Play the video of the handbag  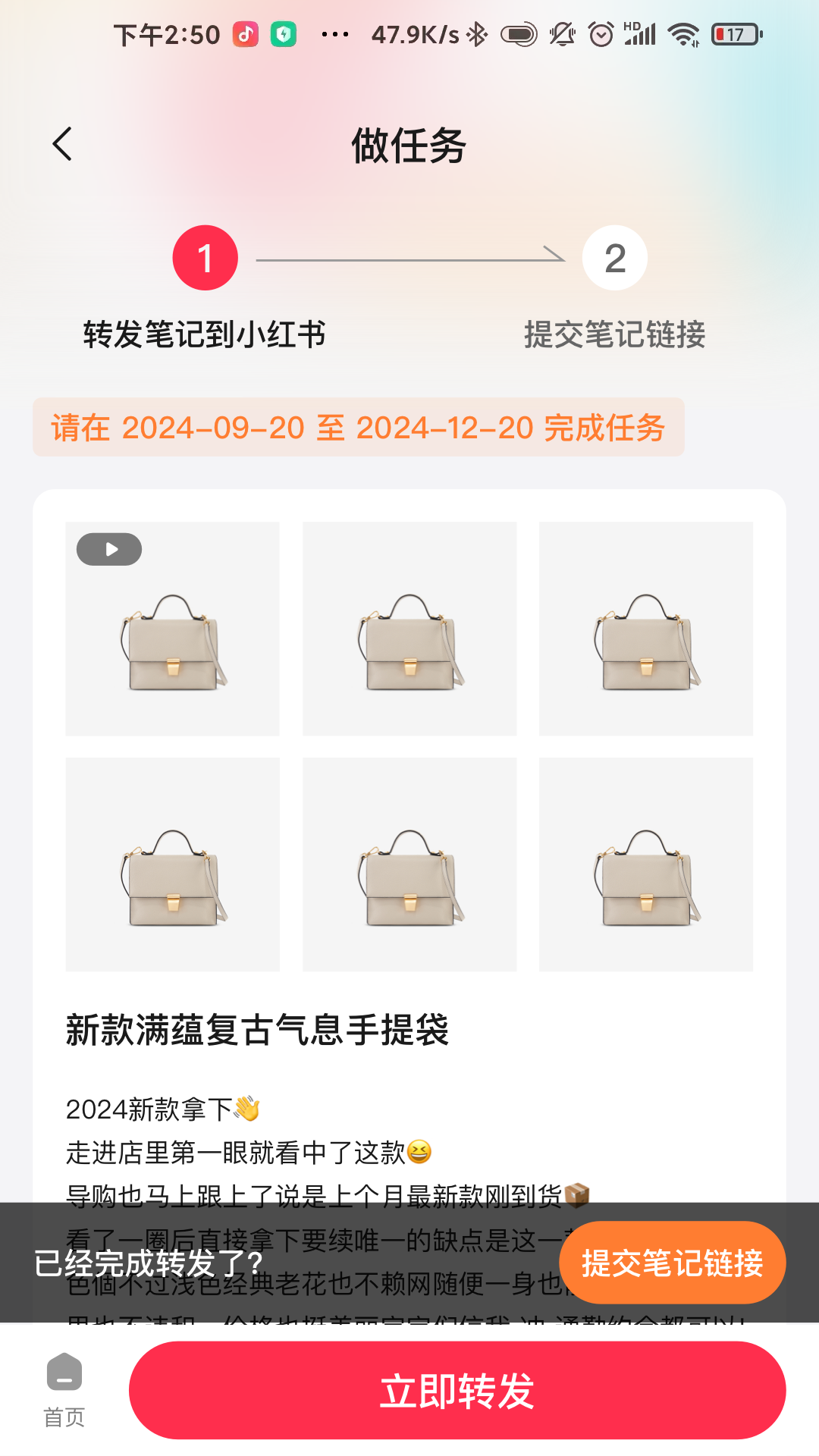tap(108, 549)
